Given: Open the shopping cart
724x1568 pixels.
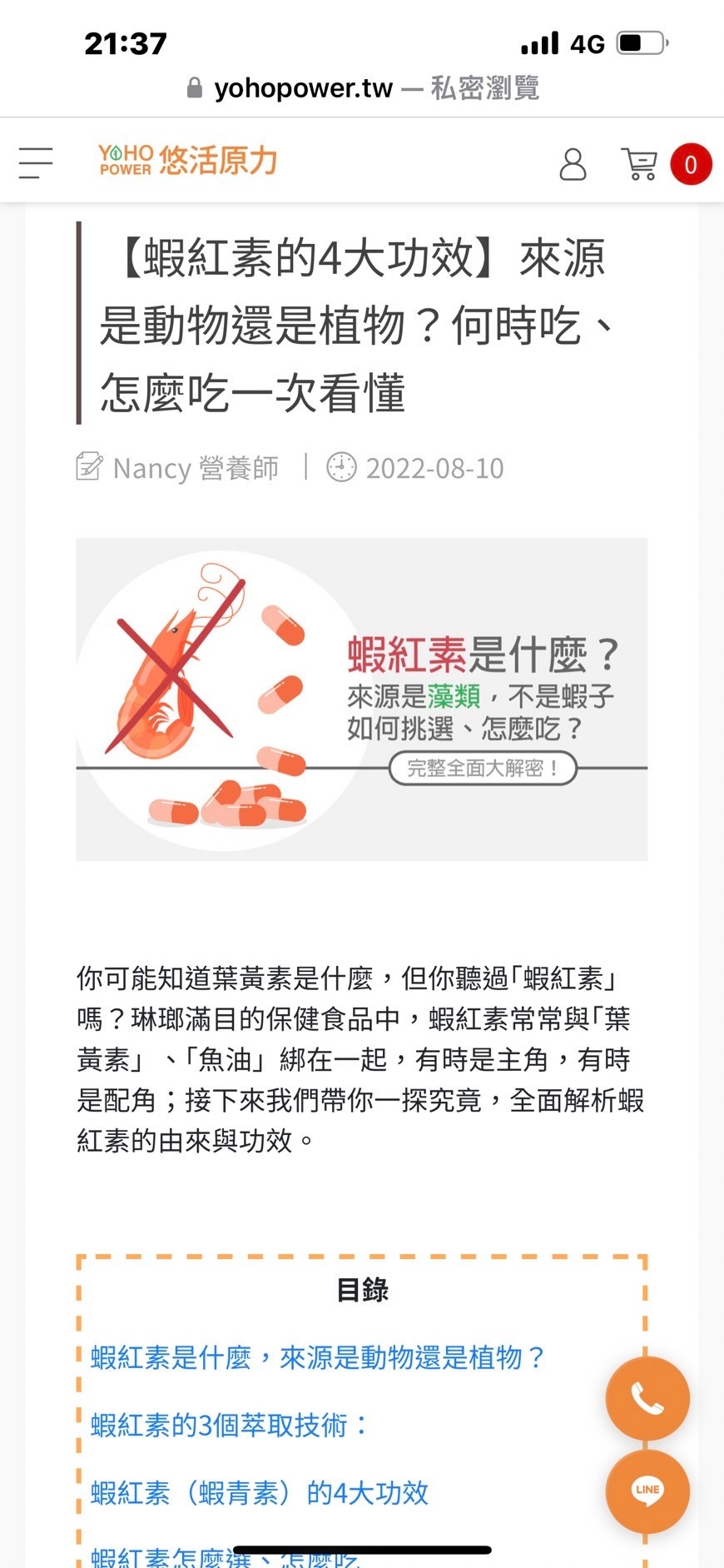Looking at the screenshot, I should (x=640, y=164).
